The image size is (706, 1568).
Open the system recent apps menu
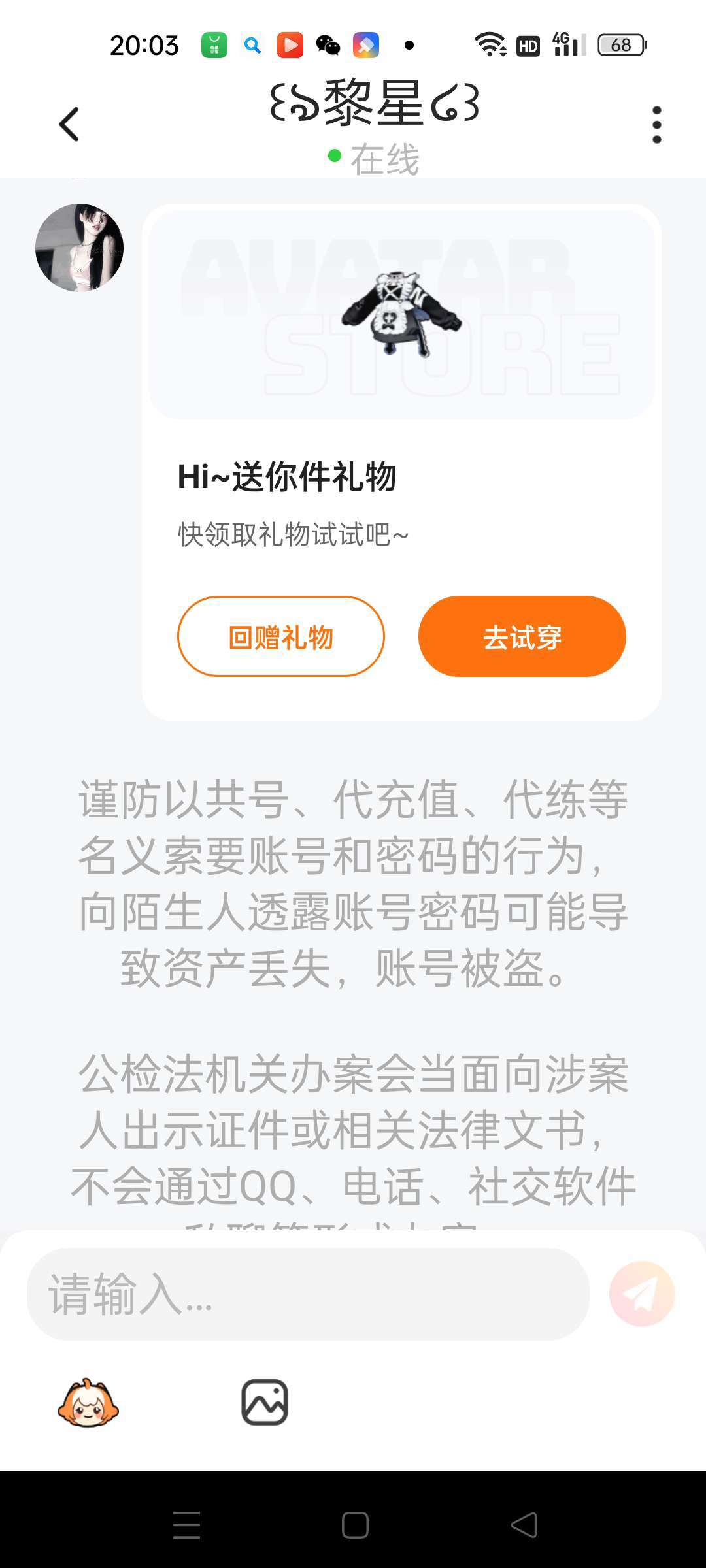coord(186,1526)
